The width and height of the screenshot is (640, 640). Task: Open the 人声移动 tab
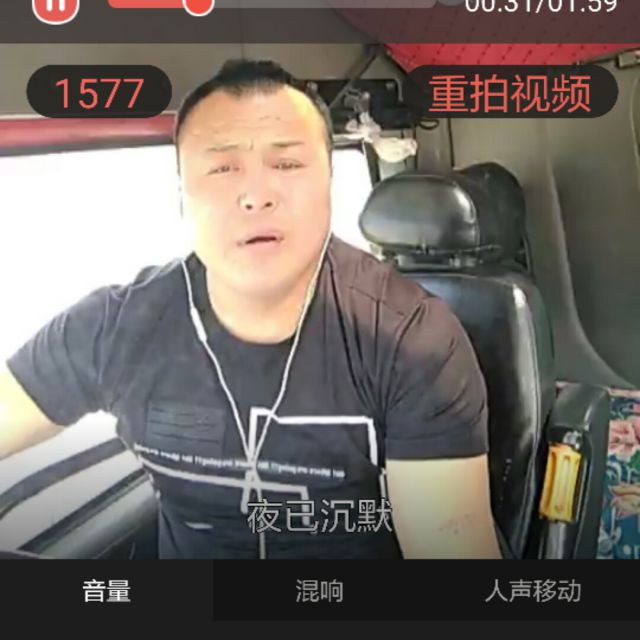[x=533, y=590]
